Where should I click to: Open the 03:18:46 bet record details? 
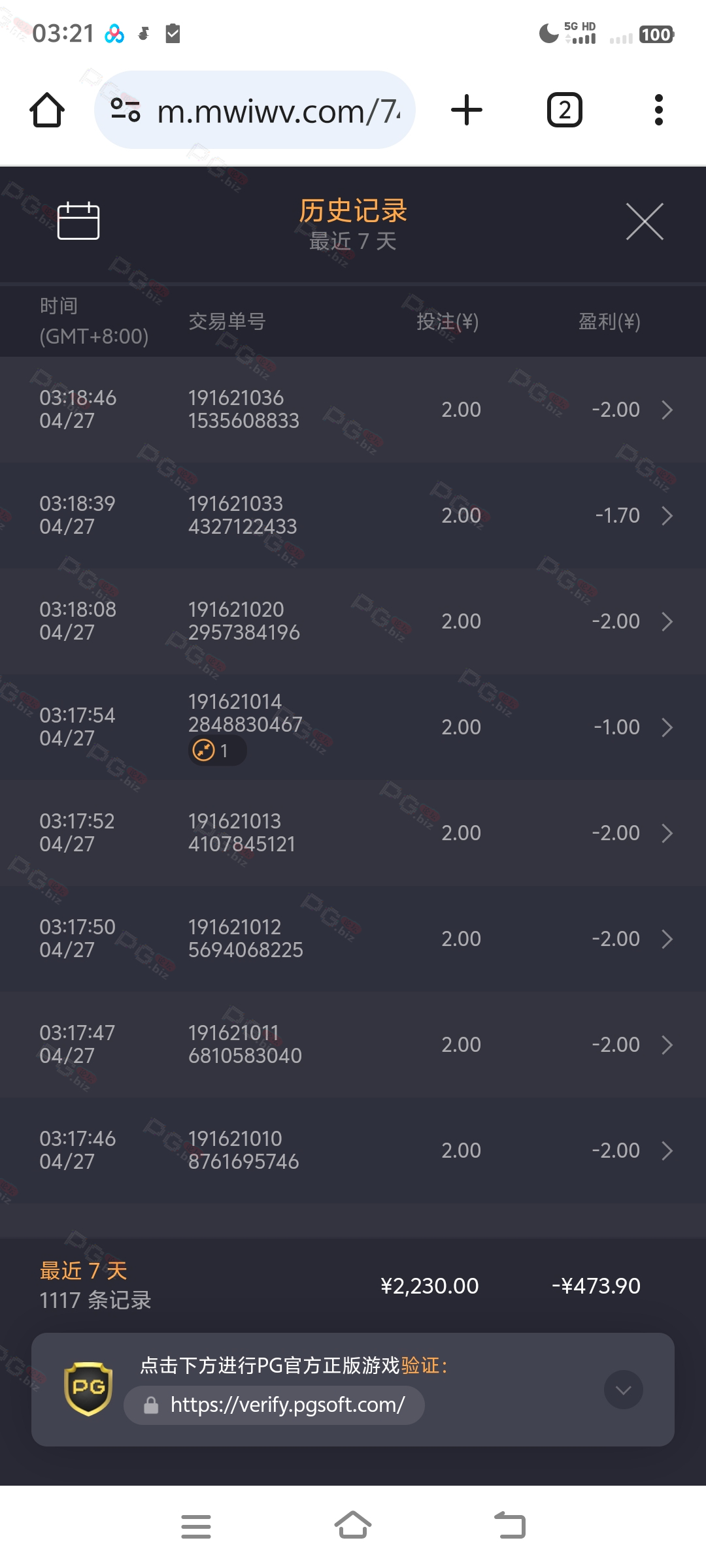(353, 410)
